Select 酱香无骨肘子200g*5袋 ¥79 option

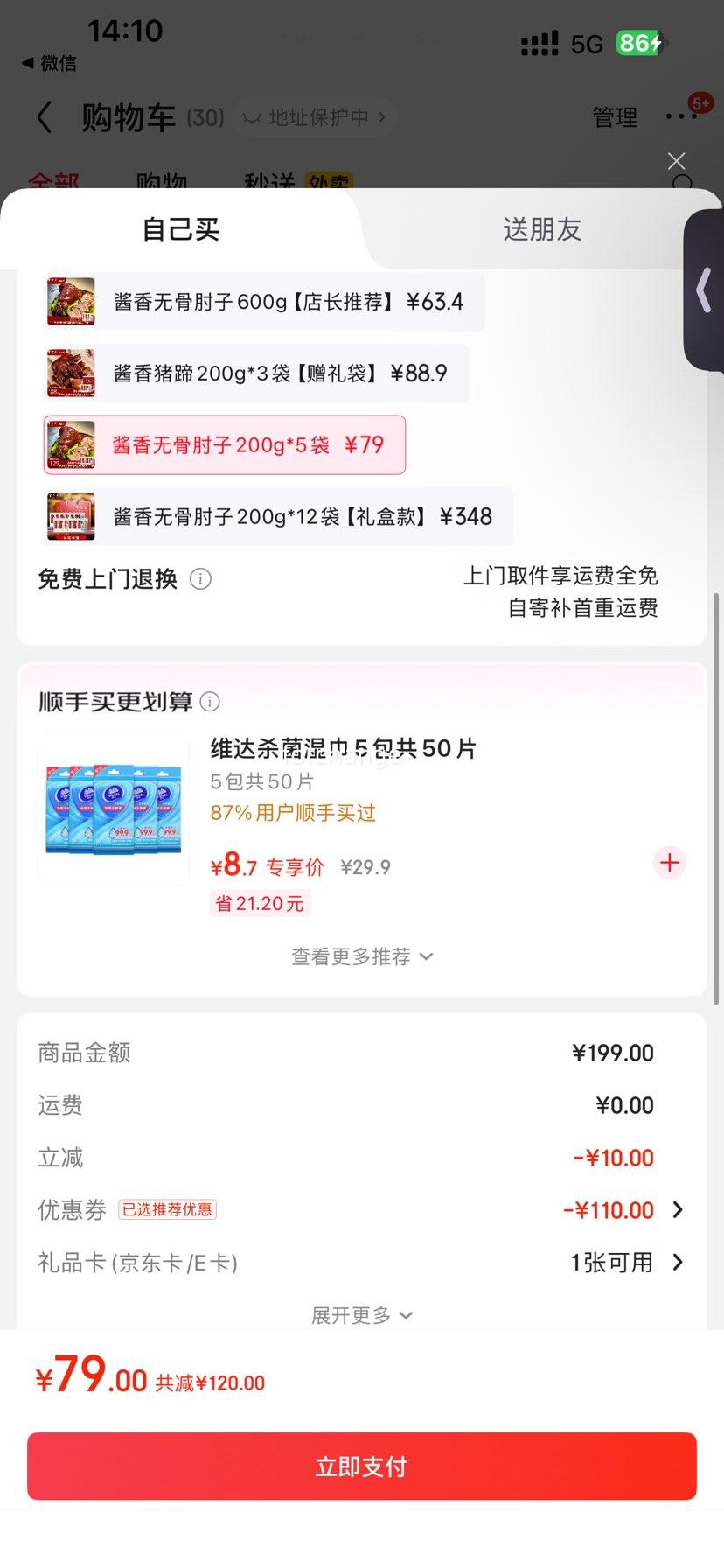(x=225, y=445)
